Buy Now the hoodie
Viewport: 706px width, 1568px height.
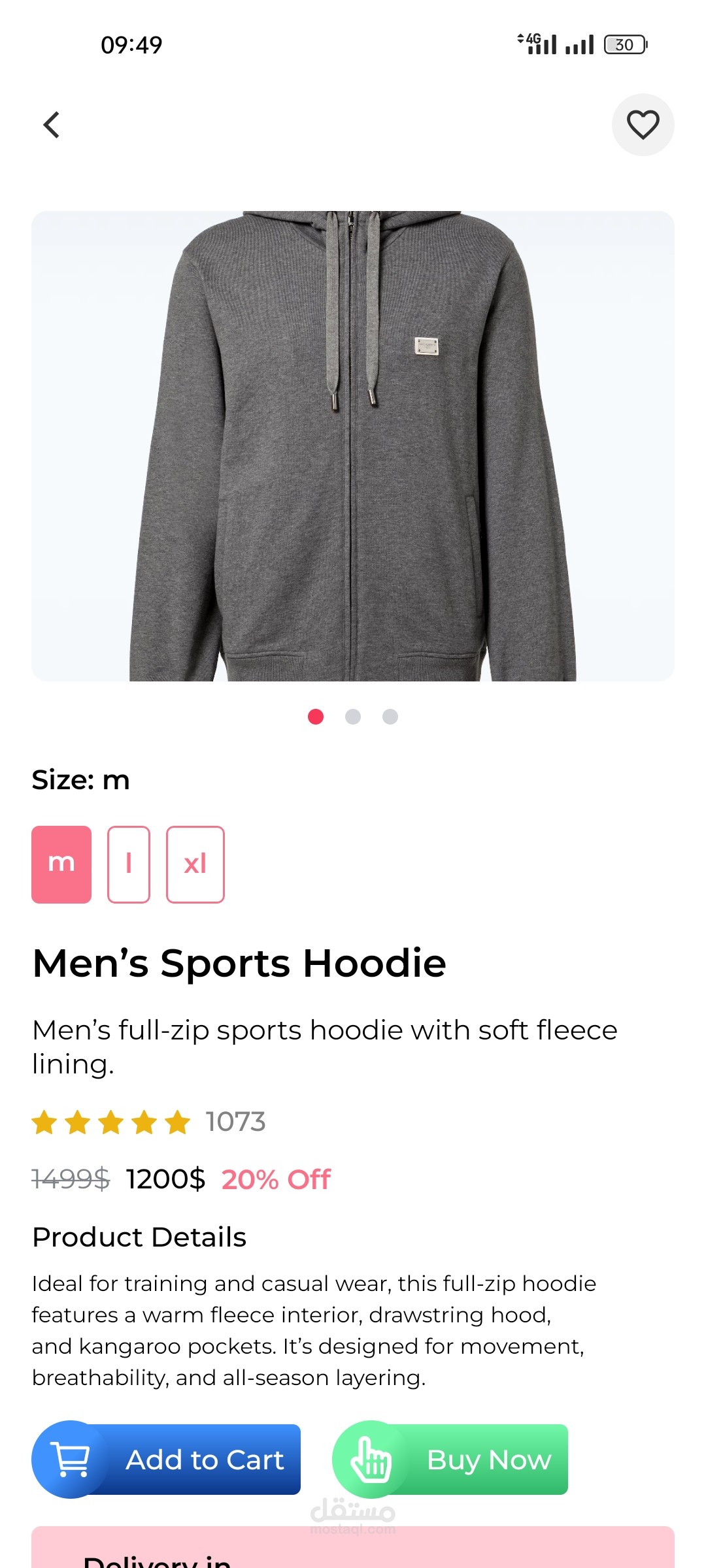tap(451, 1460)
